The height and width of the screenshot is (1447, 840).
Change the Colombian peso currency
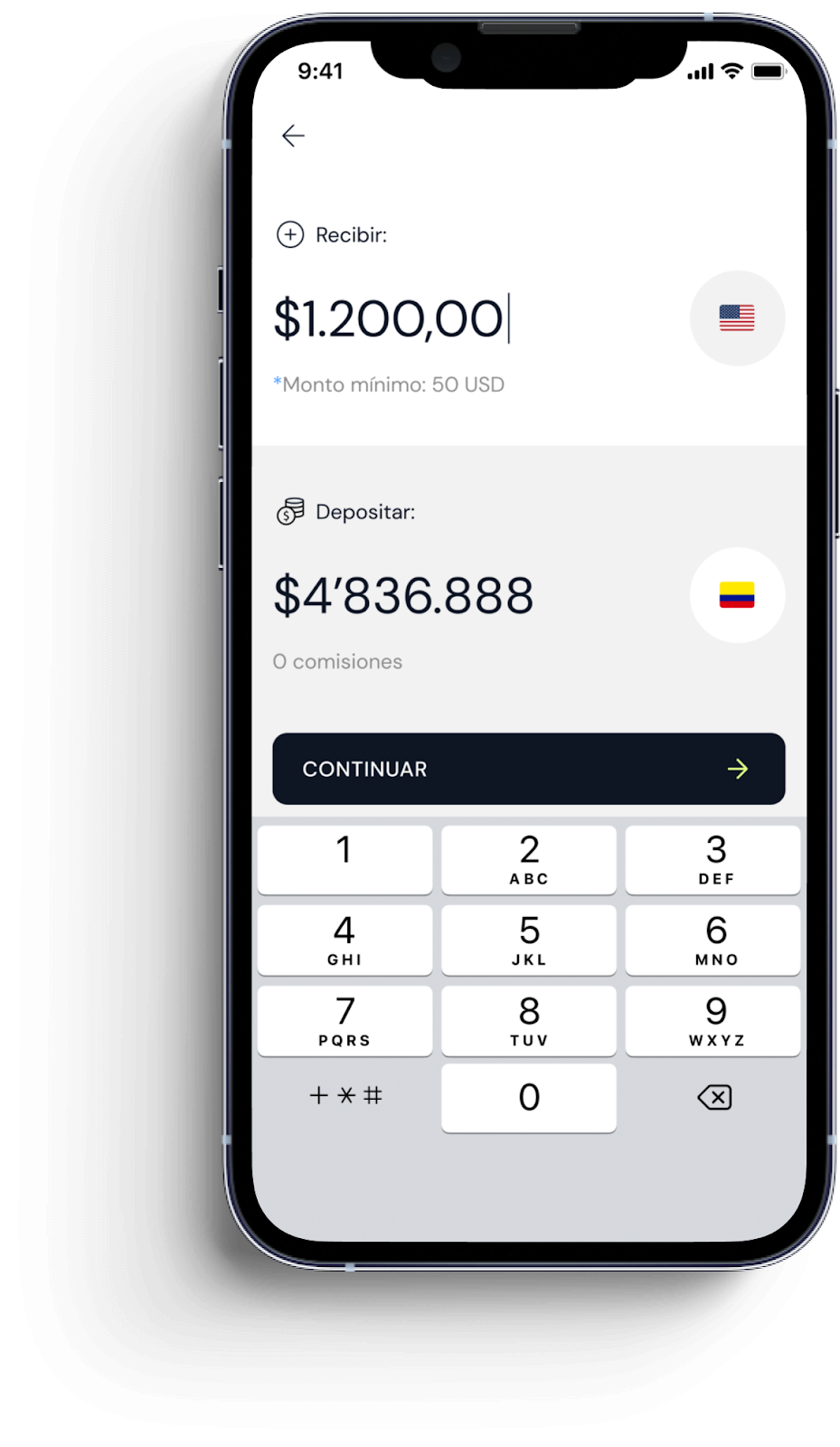[737, 595]
